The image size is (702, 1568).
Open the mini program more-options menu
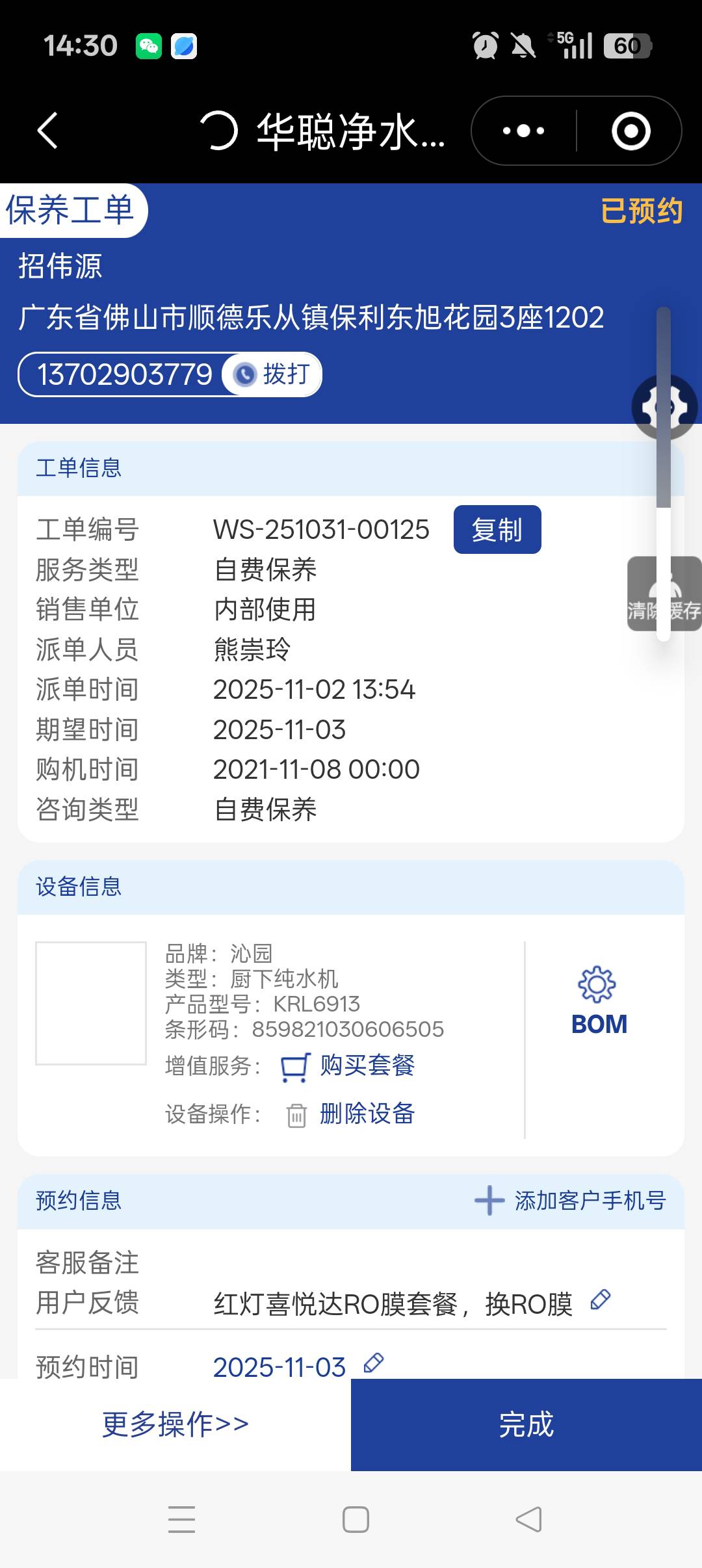point(523,131)
